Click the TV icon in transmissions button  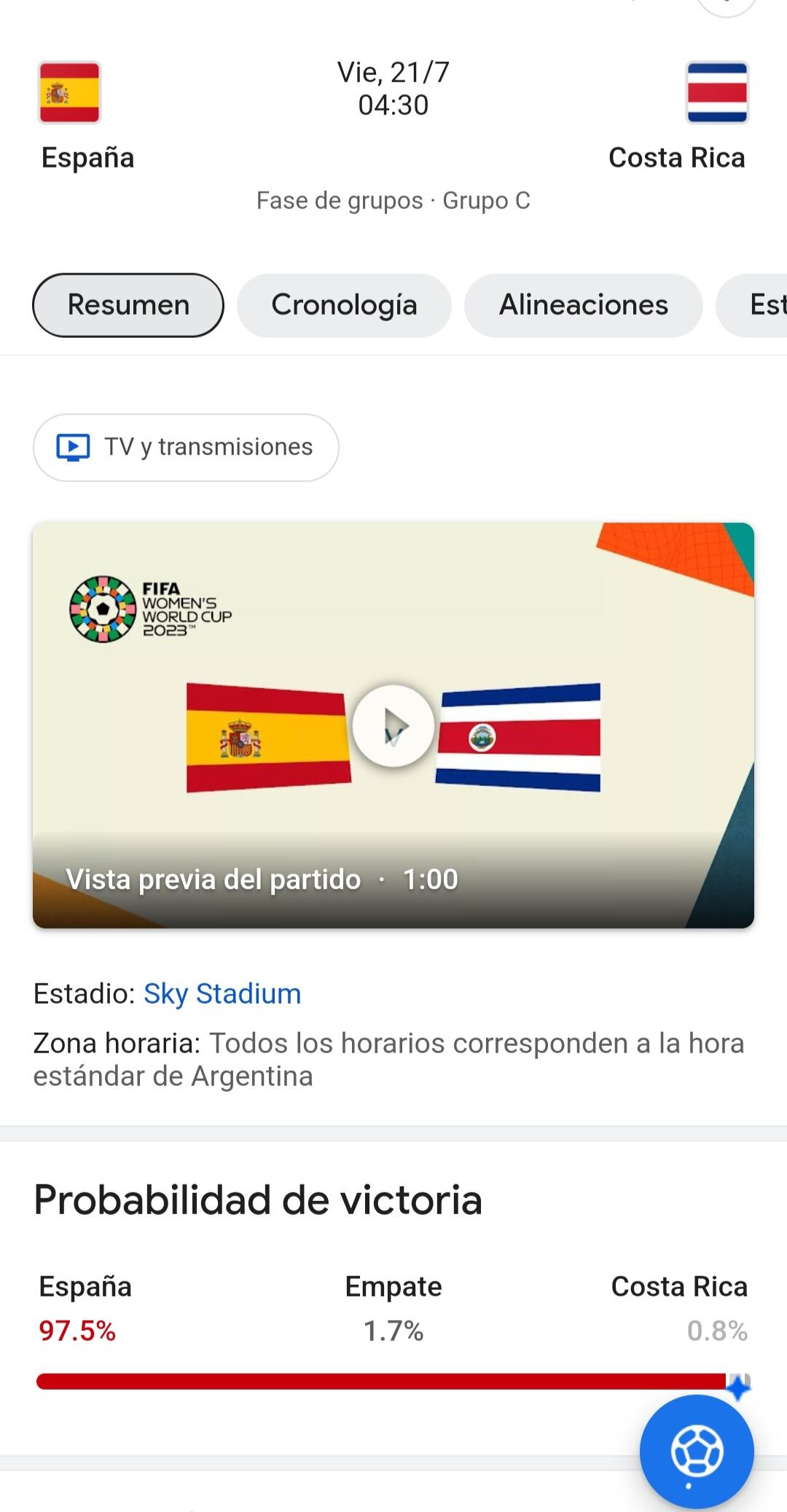[73, 447]
